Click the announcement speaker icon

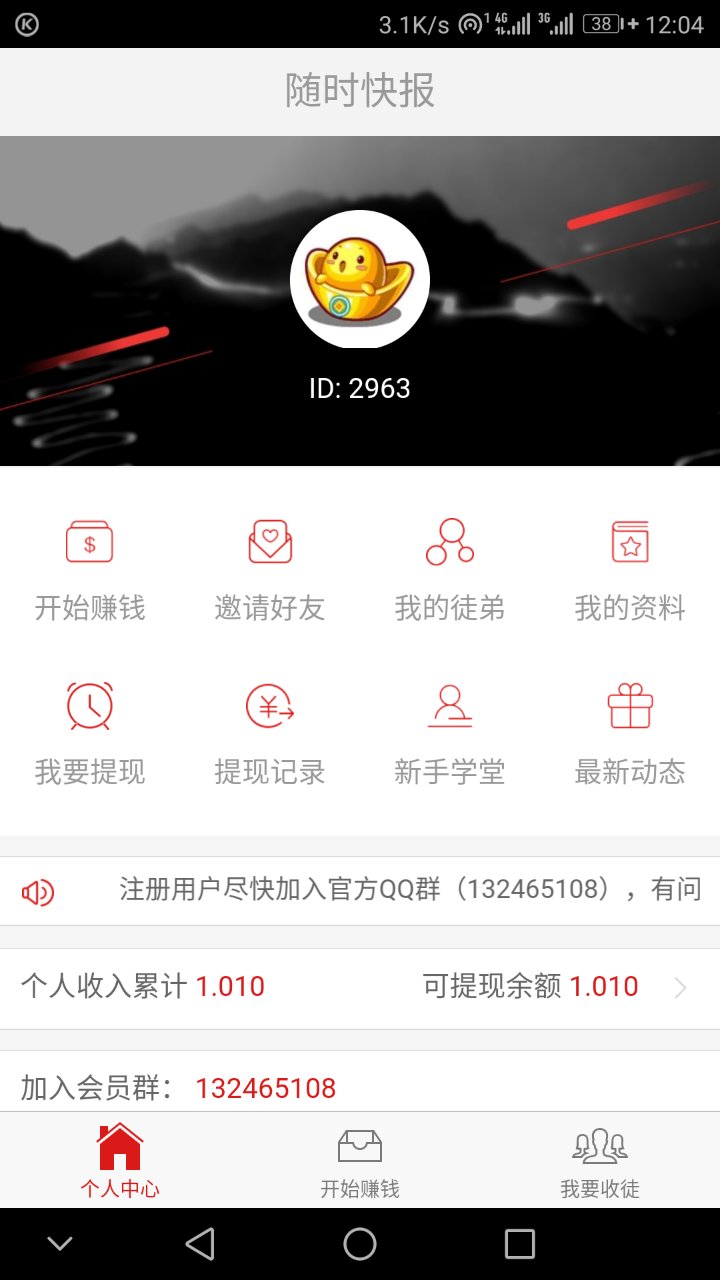40,890
